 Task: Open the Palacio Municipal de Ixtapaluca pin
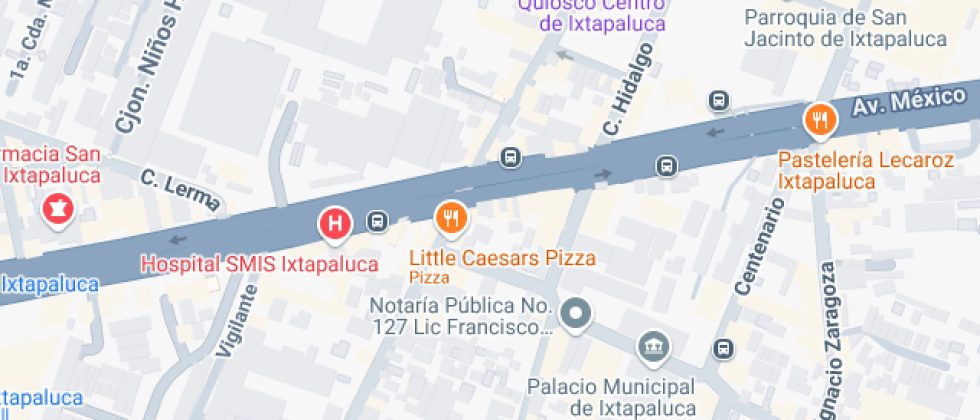652,348
